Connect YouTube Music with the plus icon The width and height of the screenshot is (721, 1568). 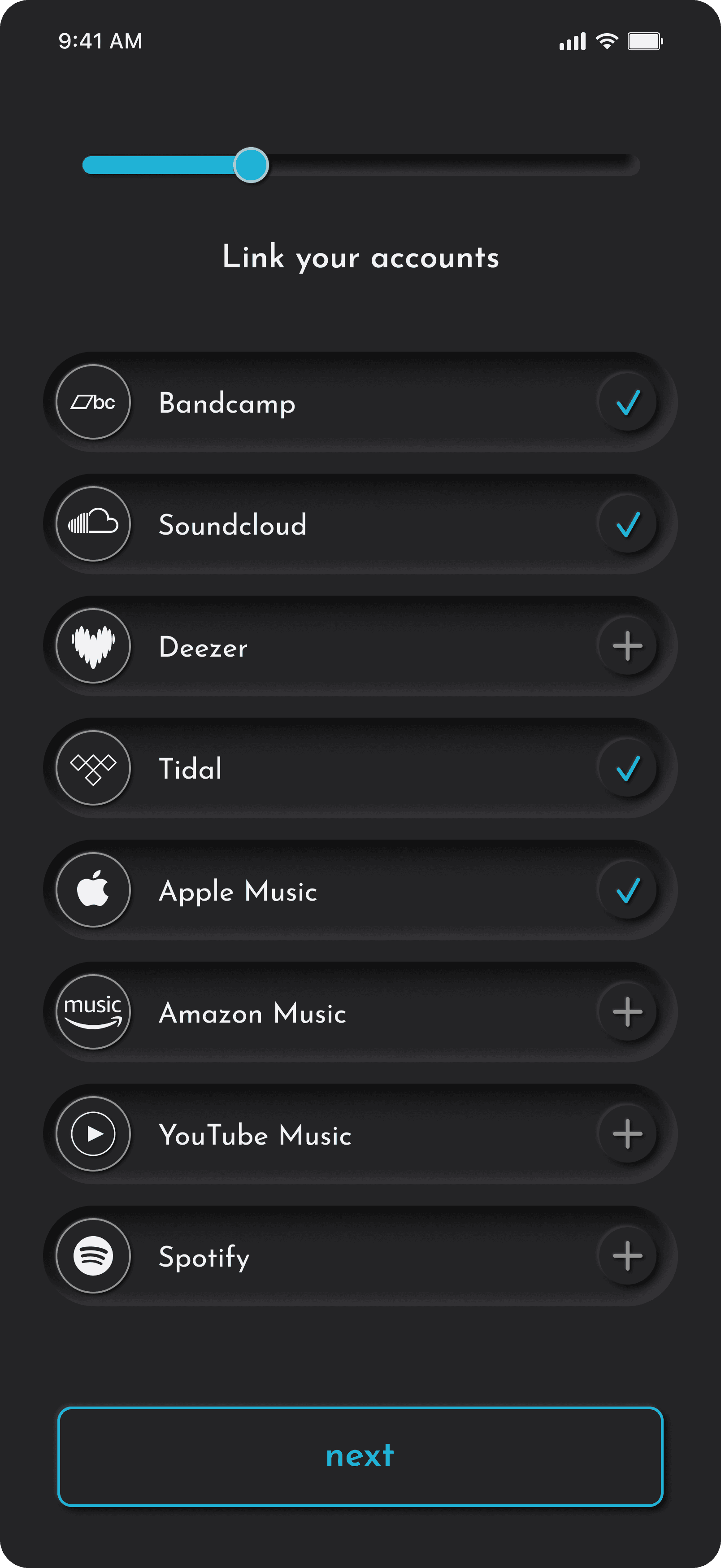click(627, 1133)
